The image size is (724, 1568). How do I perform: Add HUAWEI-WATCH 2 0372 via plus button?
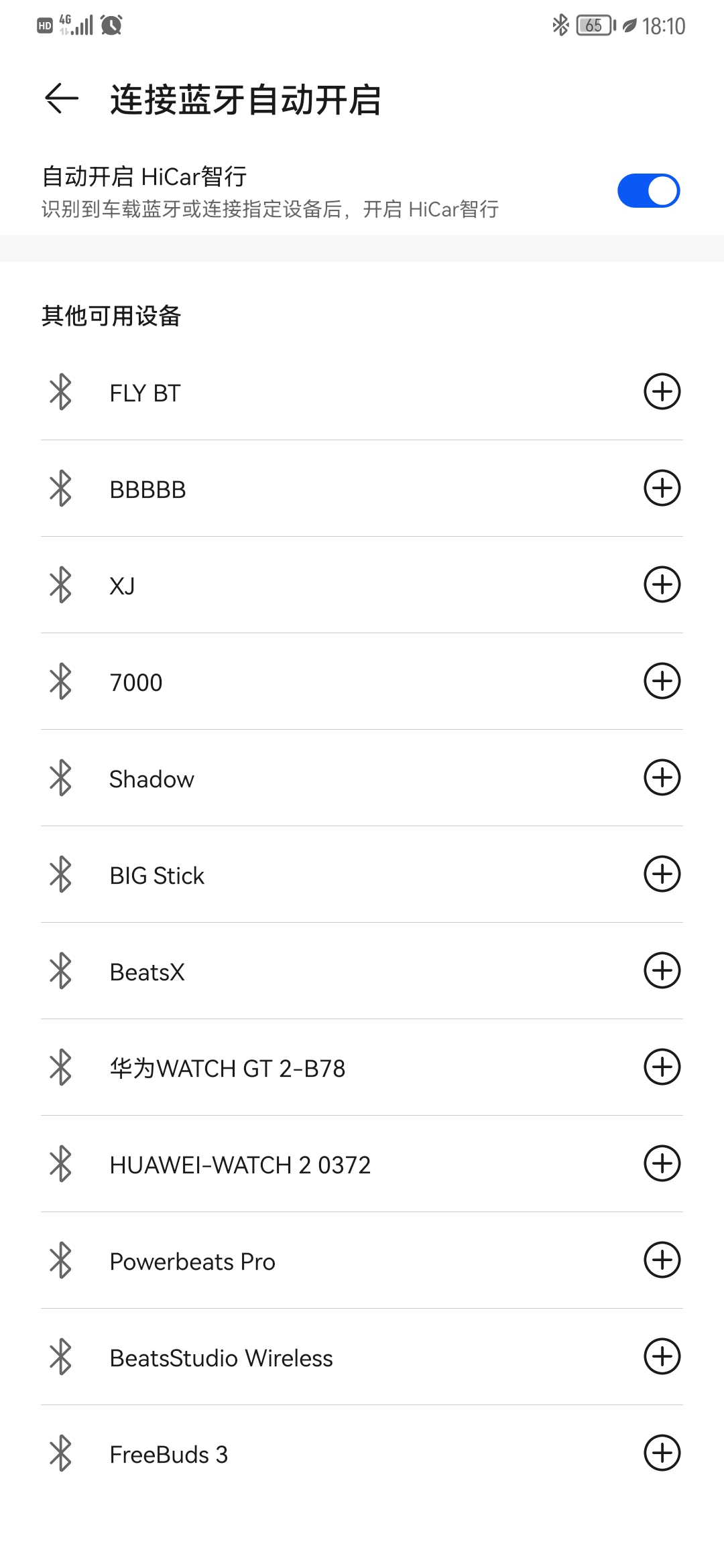click(x=662, y=1164)
